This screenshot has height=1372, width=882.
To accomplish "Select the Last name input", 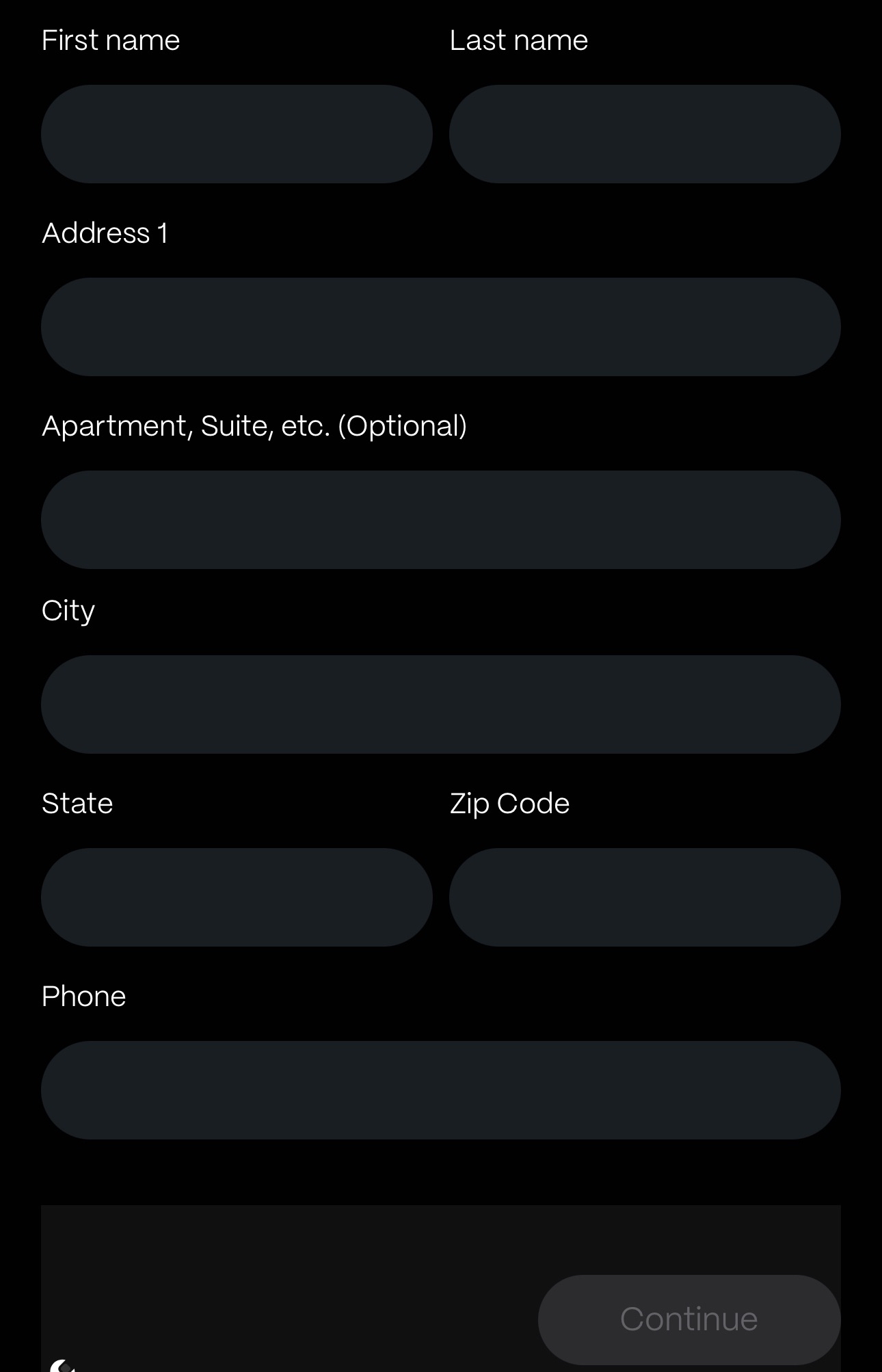I will (x=645, y=134).
